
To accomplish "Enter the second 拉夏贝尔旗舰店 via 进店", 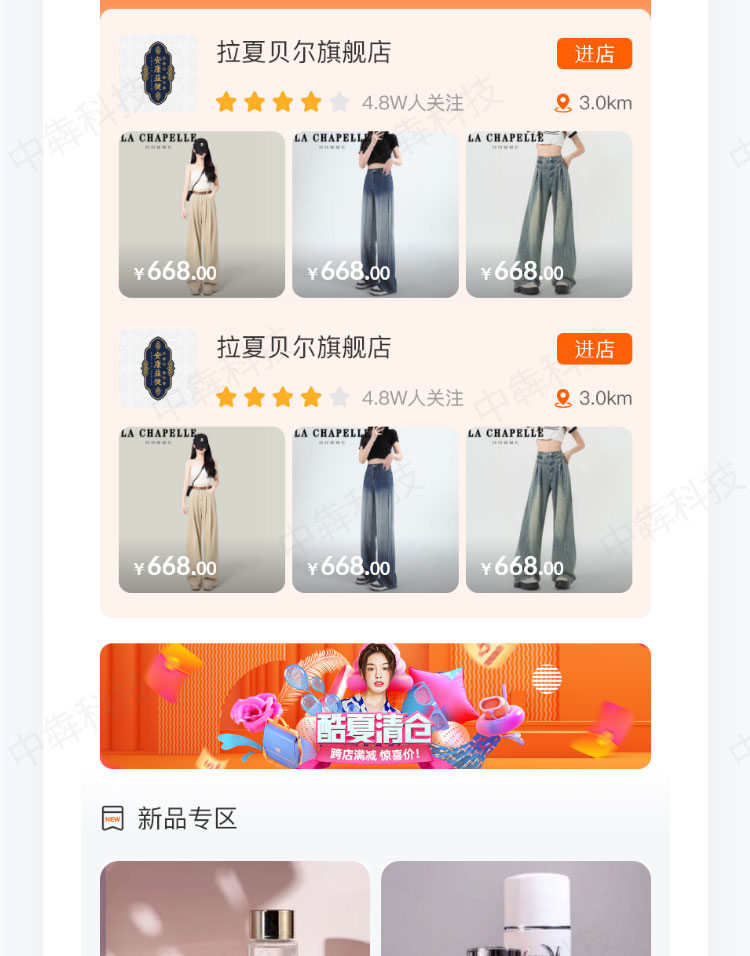I will coord(594,349).
